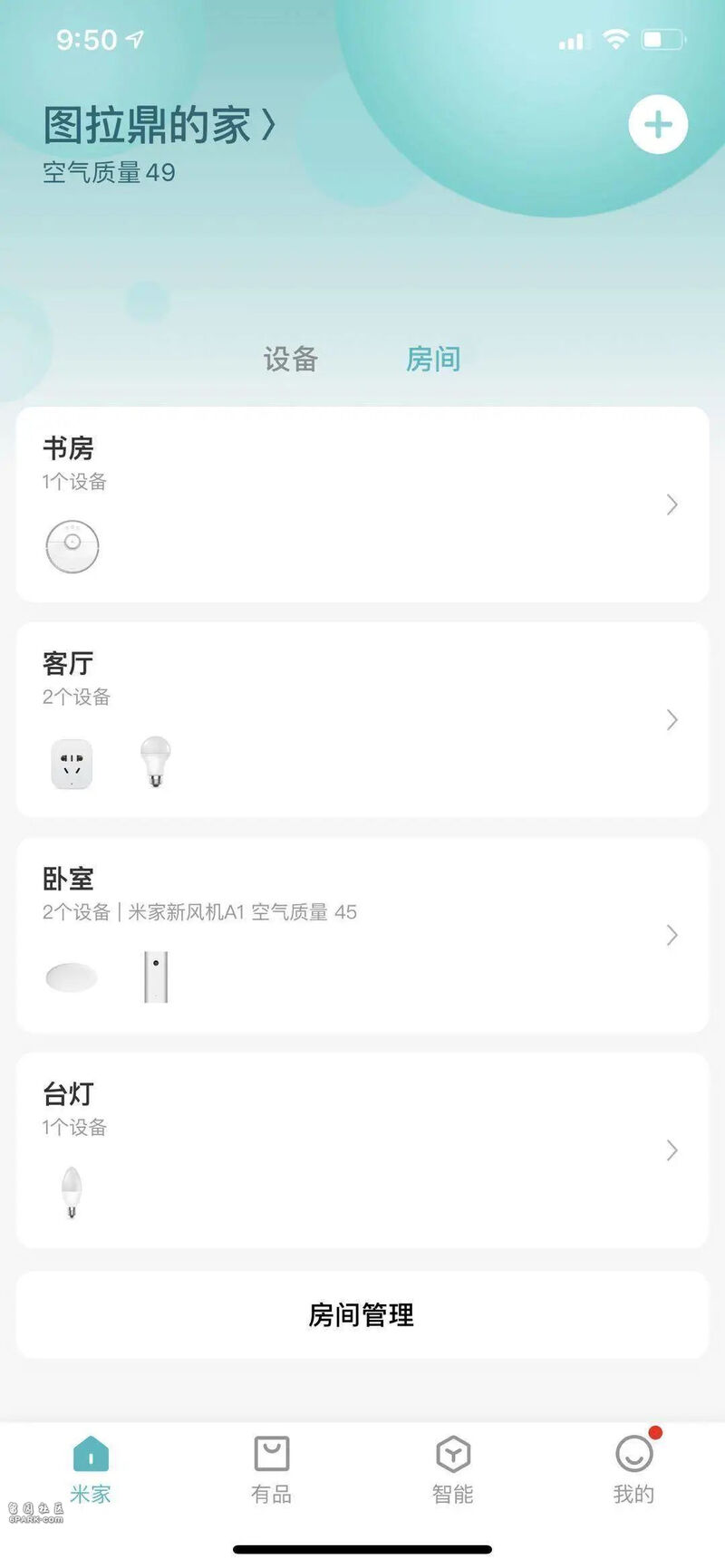Open the 卧室 room card
This screenshot has height=1568, width=725.
click(x=362, y=935)
